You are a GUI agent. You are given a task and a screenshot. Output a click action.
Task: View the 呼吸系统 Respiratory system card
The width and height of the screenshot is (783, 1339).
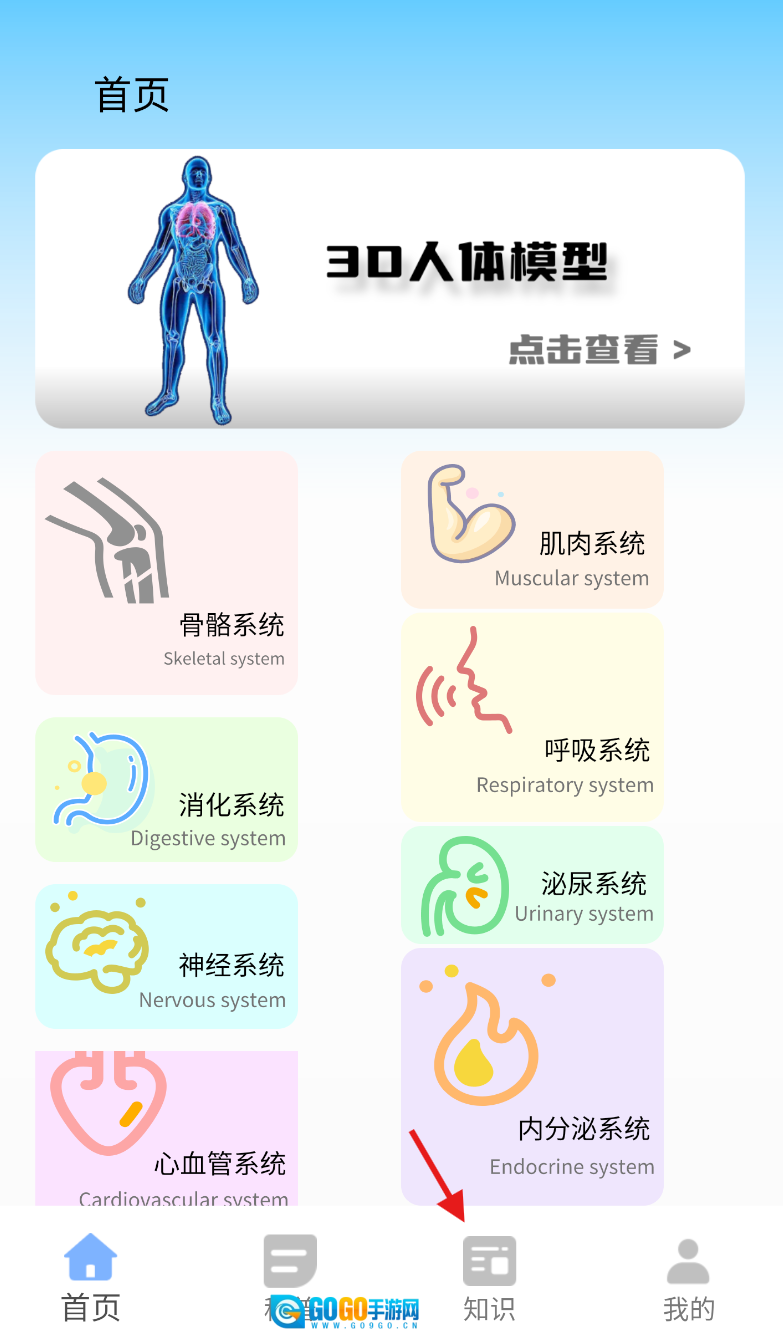coord(532,717)
